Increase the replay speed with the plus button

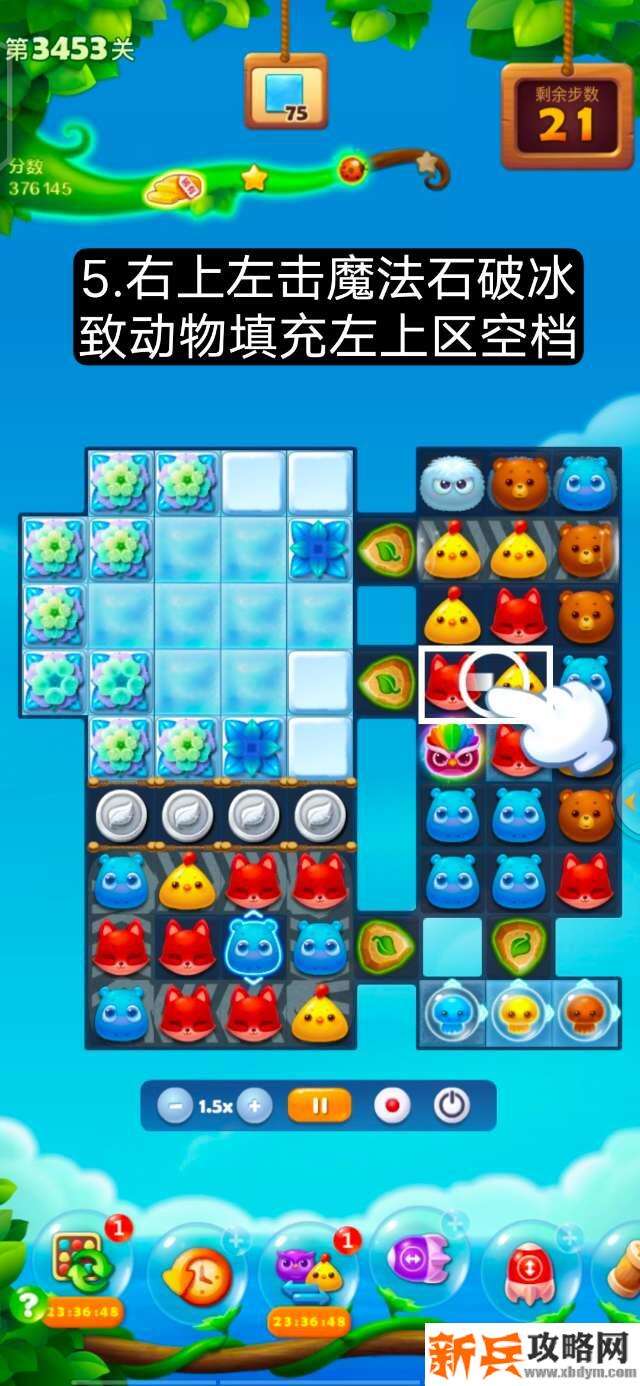coord(255,1107)
